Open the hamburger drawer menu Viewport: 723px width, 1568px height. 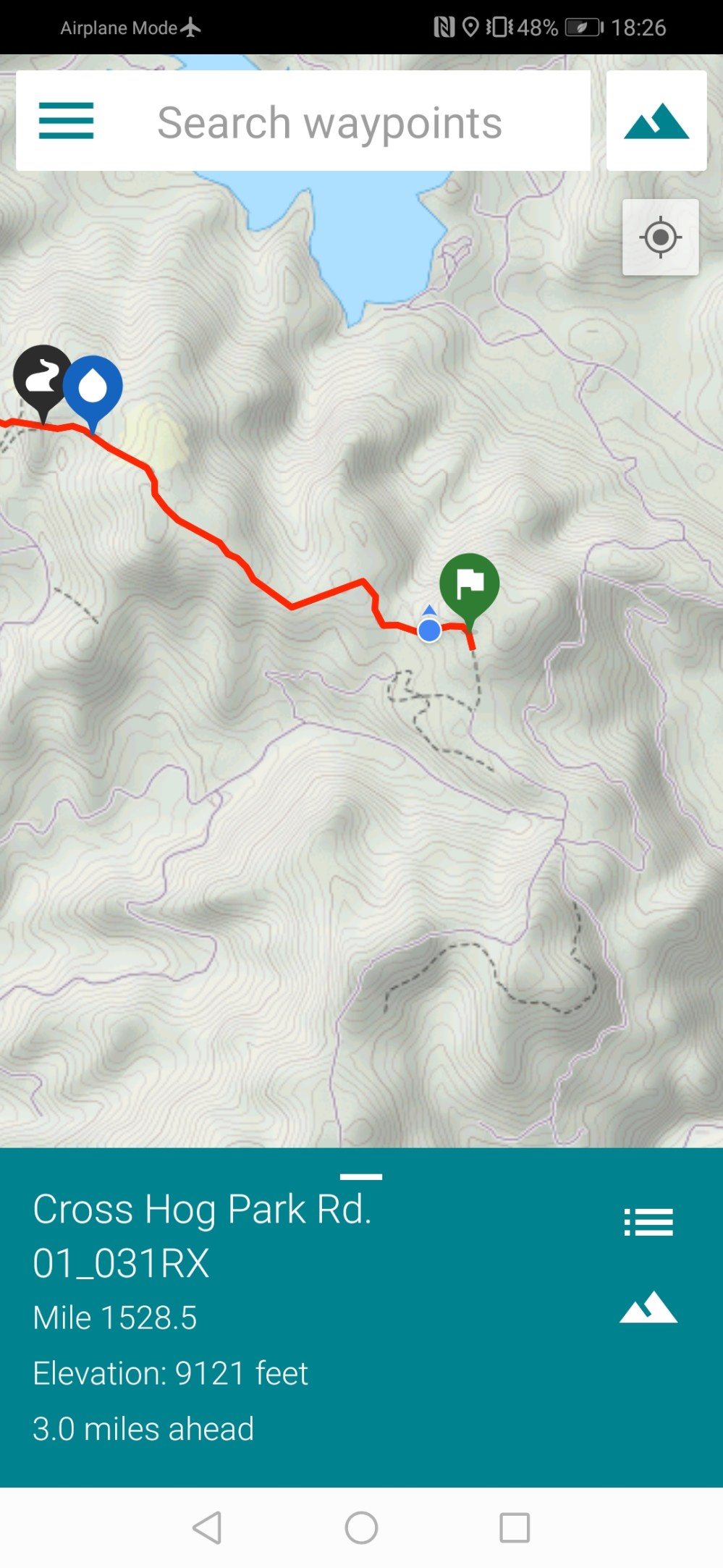tap(66, 120)
